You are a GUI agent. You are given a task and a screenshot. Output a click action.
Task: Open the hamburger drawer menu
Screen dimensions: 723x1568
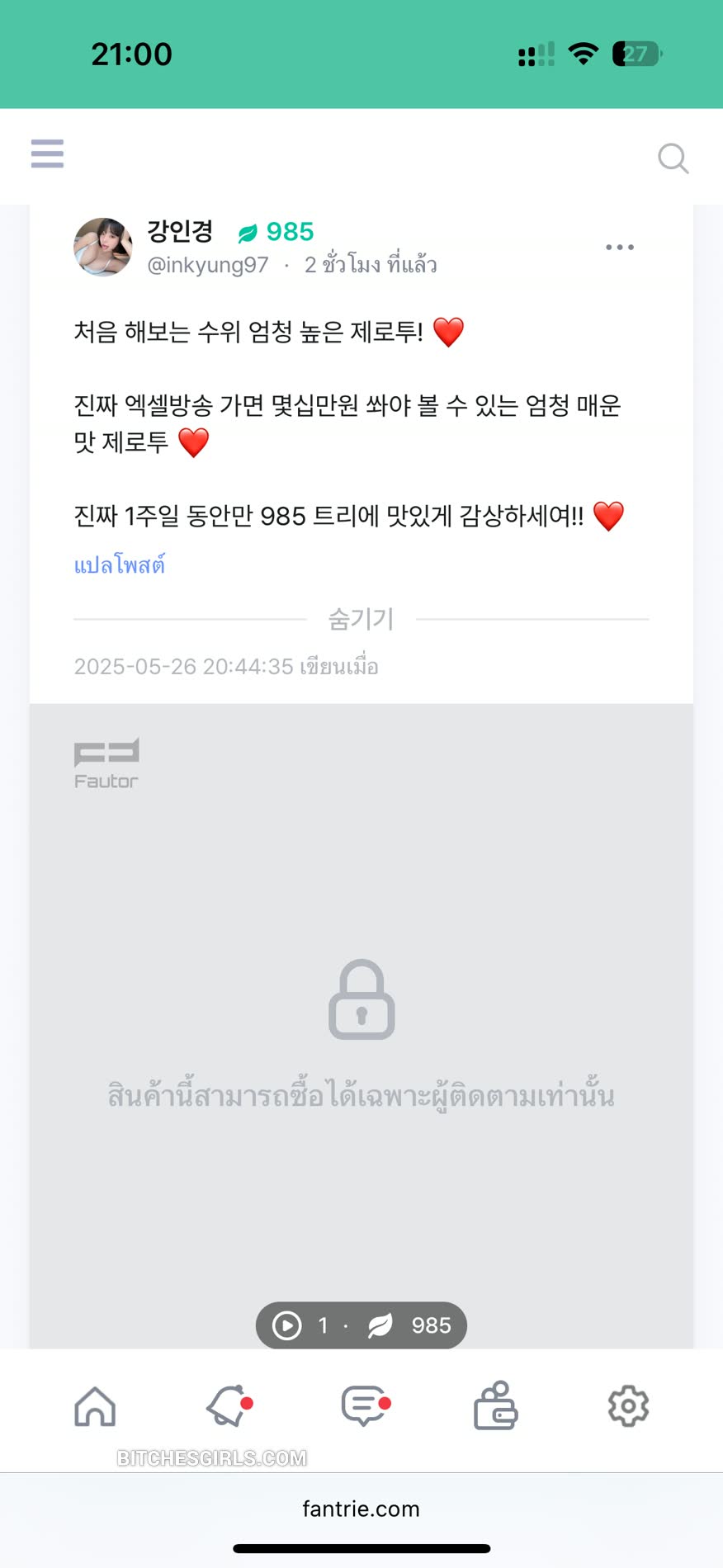pyautogui.click(x=47, y=154)
